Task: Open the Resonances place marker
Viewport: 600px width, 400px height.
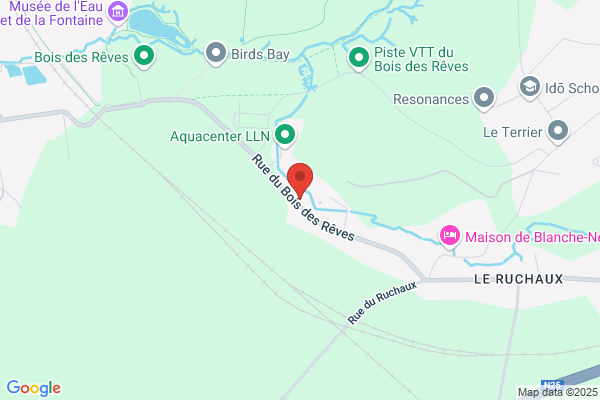Action: tap(484, 99)
